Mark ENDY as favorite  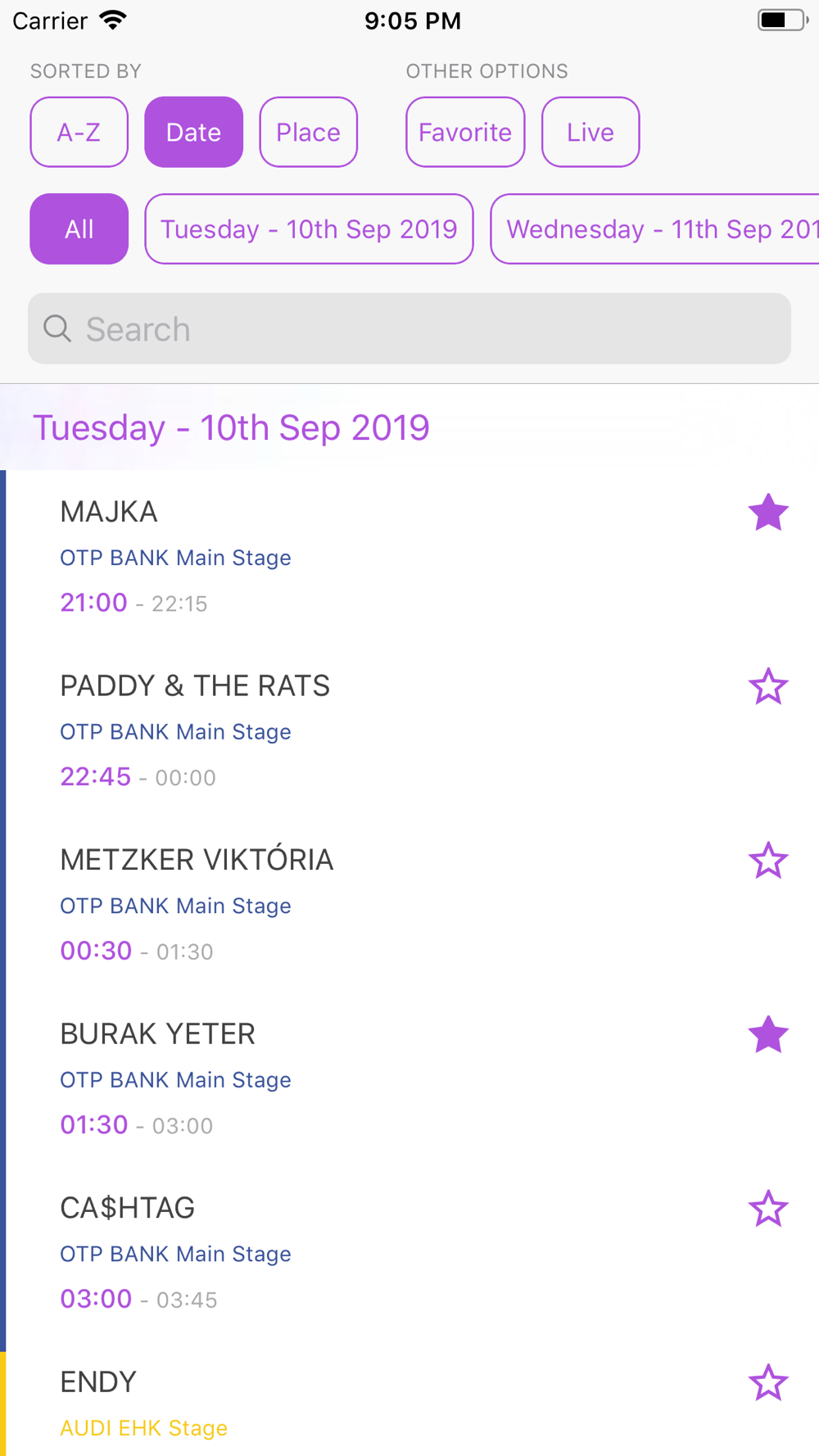pos(768,1383)
